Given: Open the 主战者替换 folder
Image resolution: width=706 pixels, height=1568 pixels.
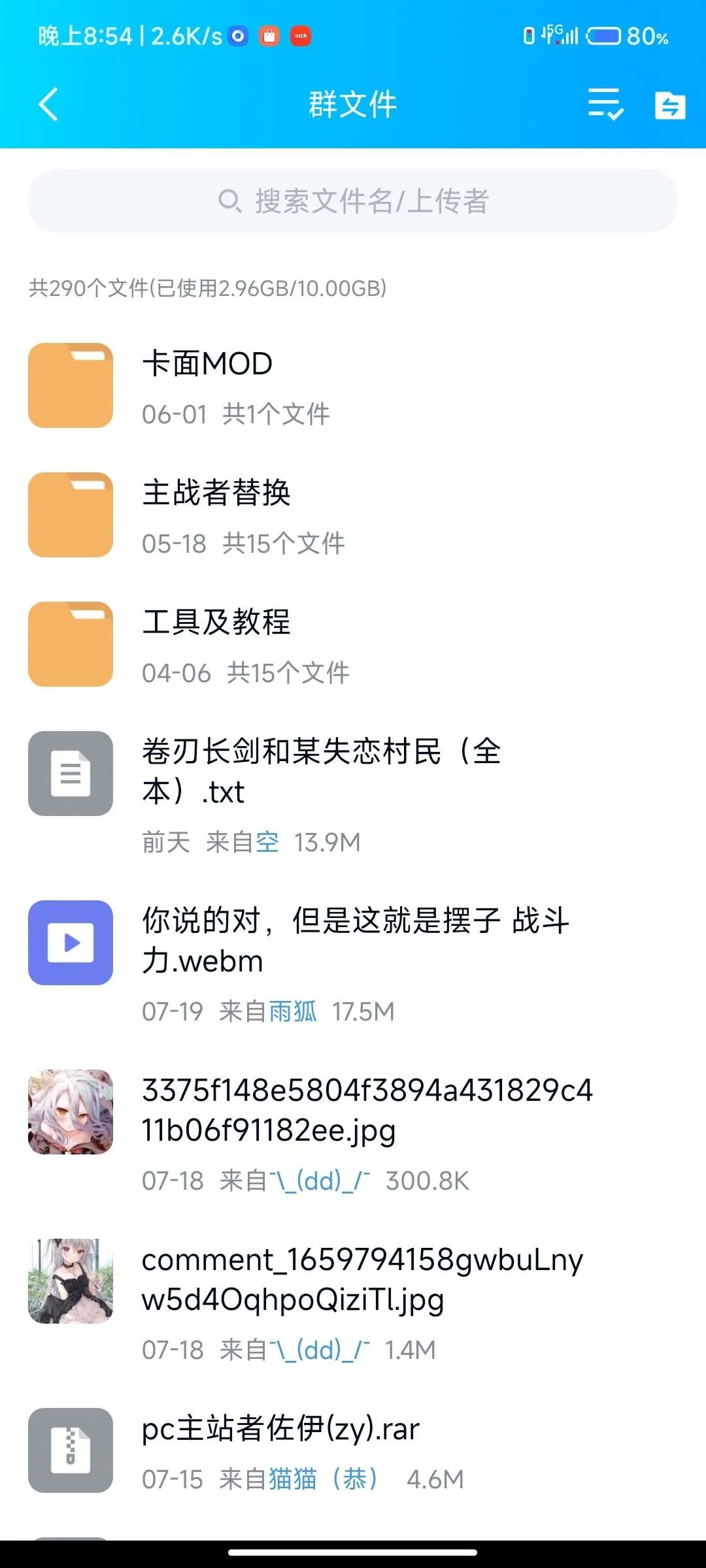Looking at the screenshot, I should pos(217,515).
